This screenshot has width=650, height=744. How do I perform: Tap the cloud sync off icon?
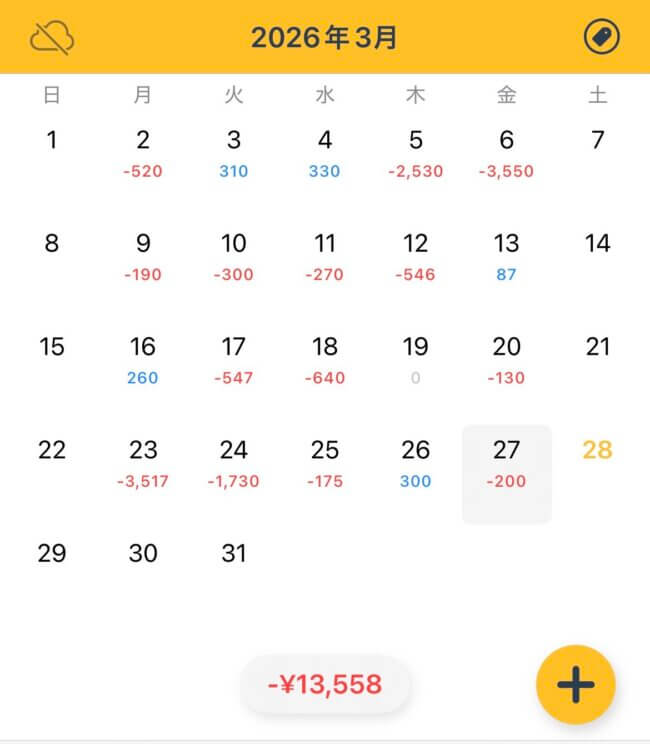point(52,38)
